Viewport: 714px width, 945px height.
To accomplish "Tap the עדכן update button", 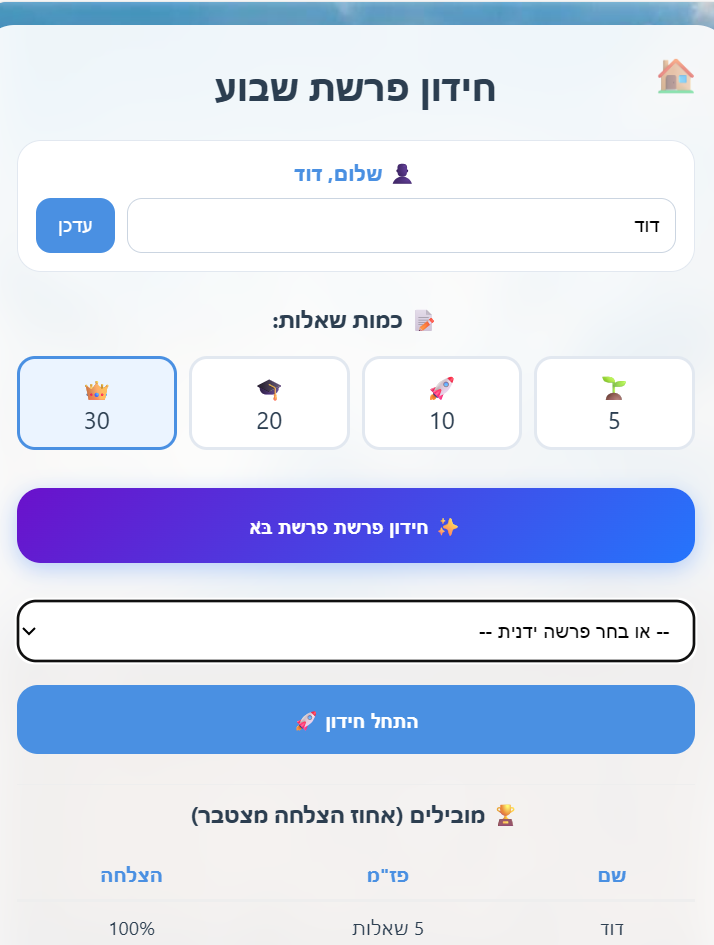I will pyautogui.click(x=75, y=225).
